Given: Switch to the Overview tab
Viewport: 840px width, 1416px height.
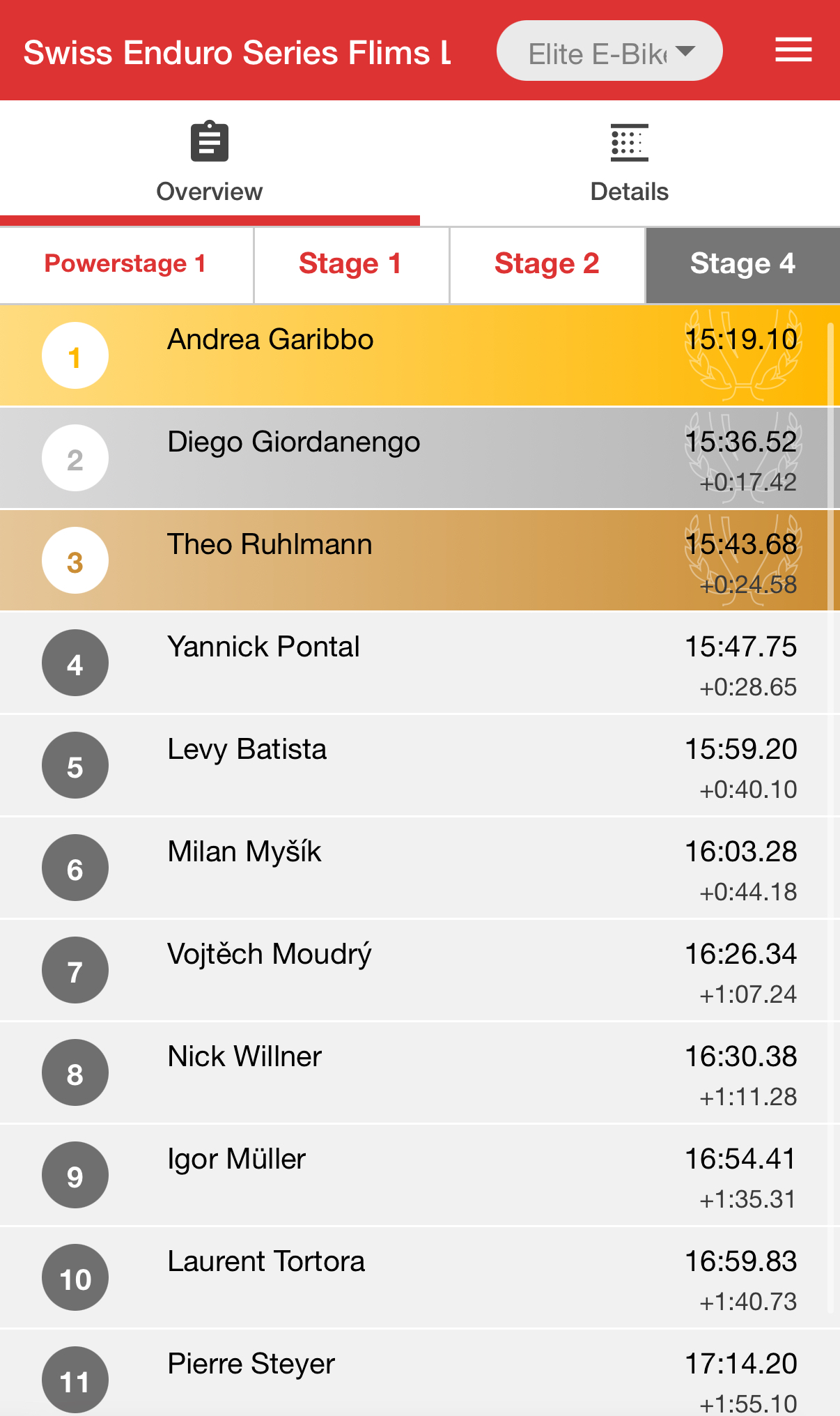Looking at the screenshot, I should (x=209, y=162).
